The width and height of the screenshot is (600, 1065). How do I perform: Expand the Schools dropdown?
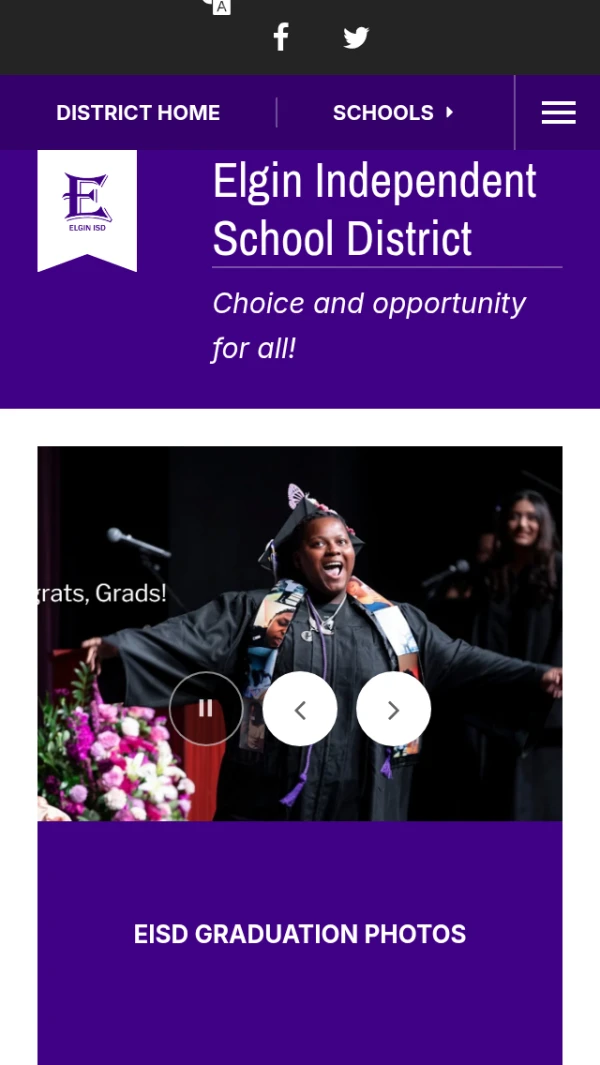point(393,113)
